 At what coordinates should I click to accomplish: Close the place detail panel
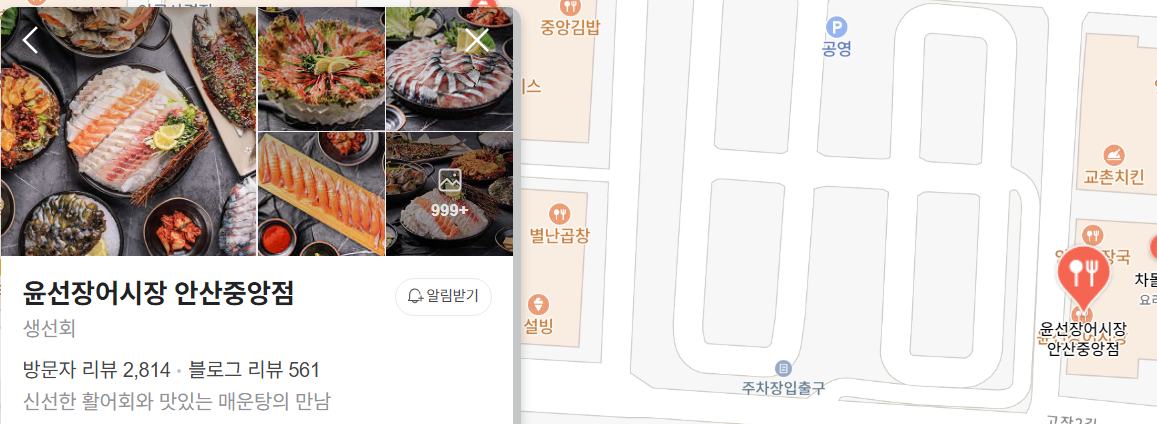click(478, 40)
